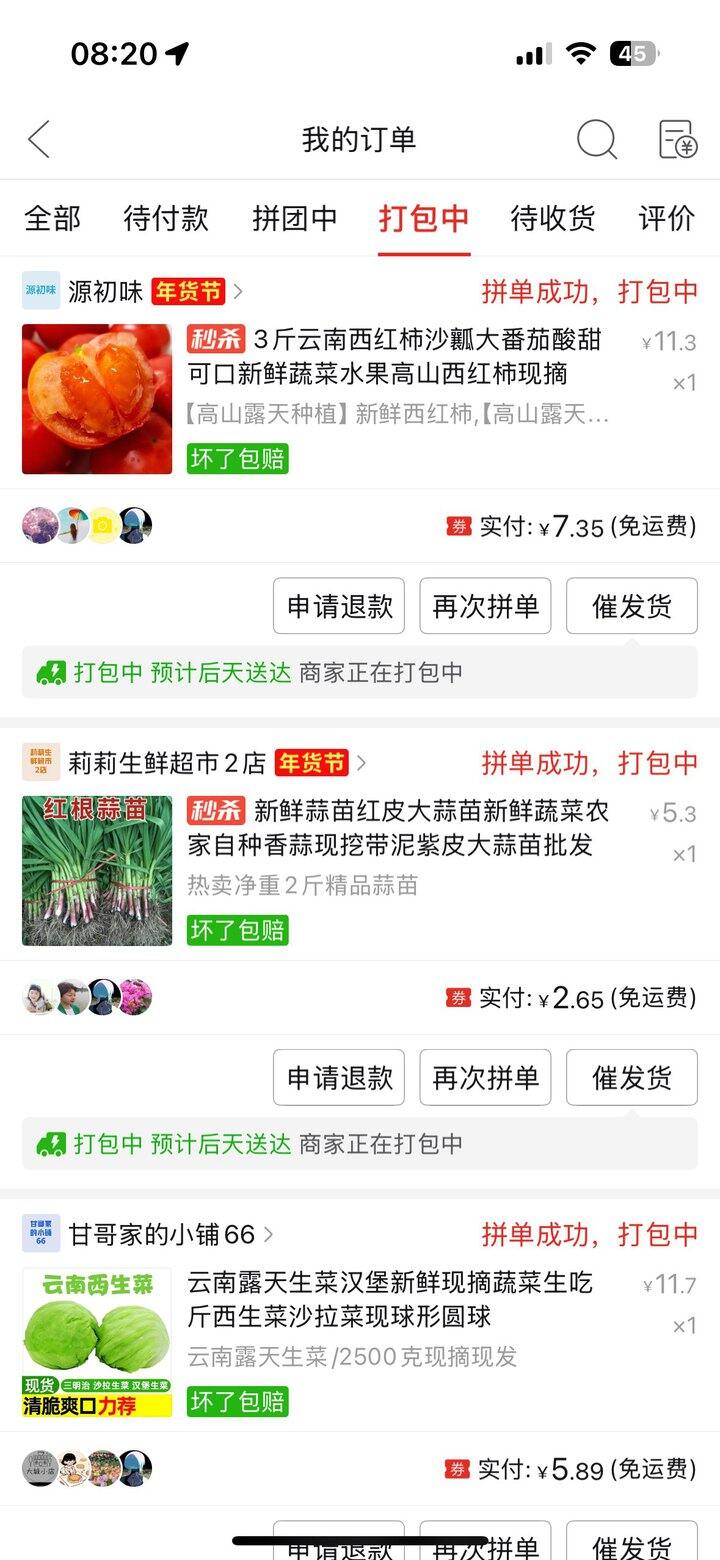
Task: Select the 拼团中 tab
Action: 294,218
